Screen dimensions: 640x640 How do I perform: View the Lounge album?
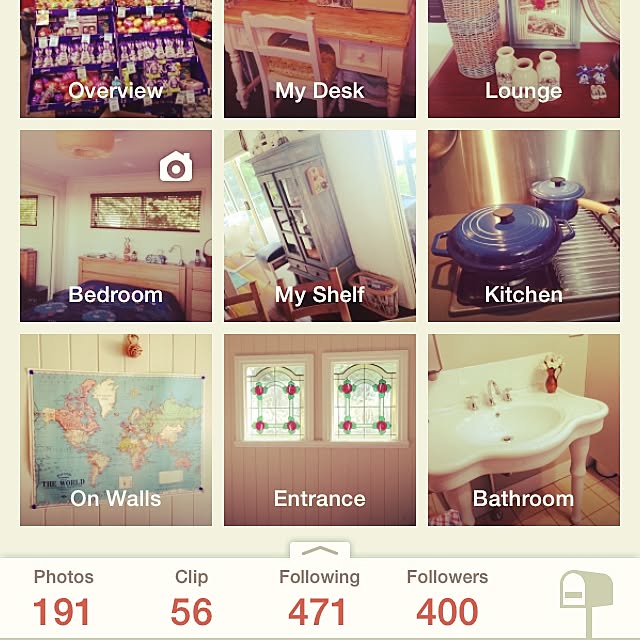point(523,60)
